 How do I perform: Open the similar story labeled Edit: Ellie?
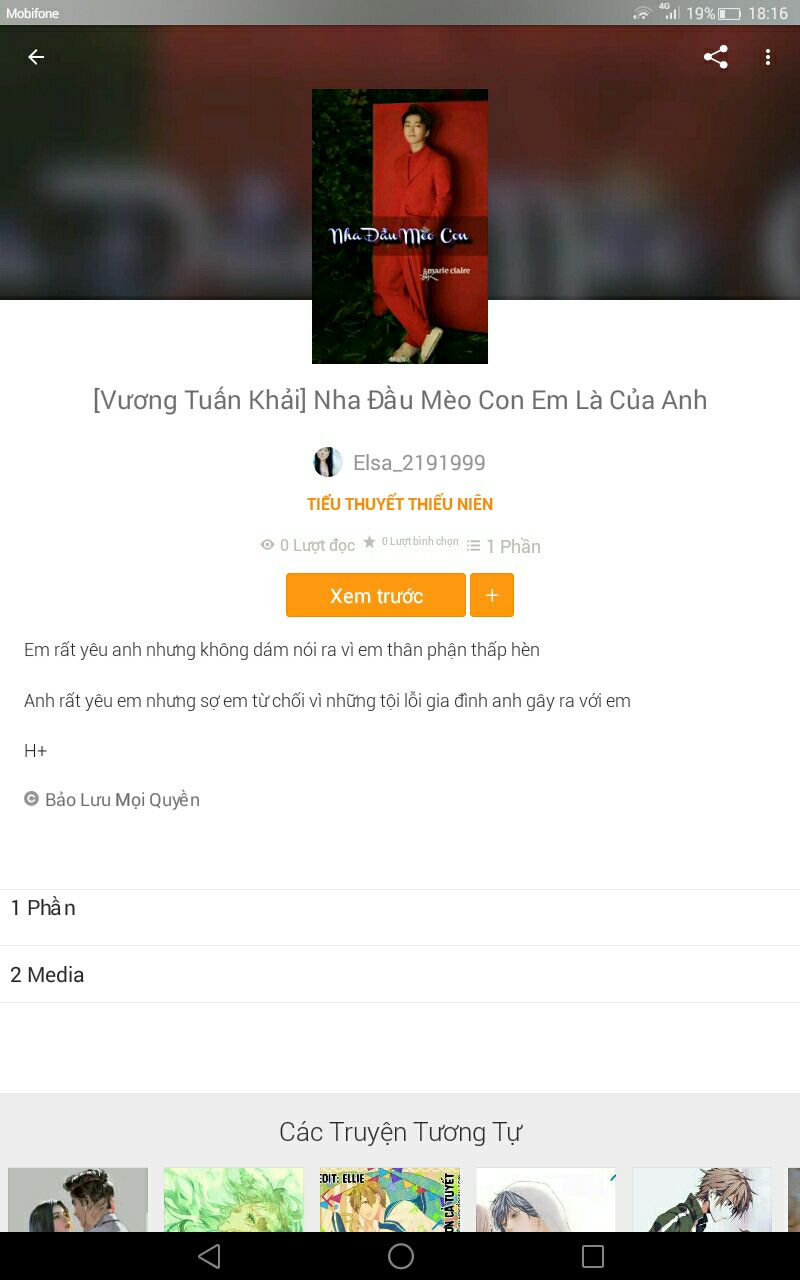(x=390, y=1199)
